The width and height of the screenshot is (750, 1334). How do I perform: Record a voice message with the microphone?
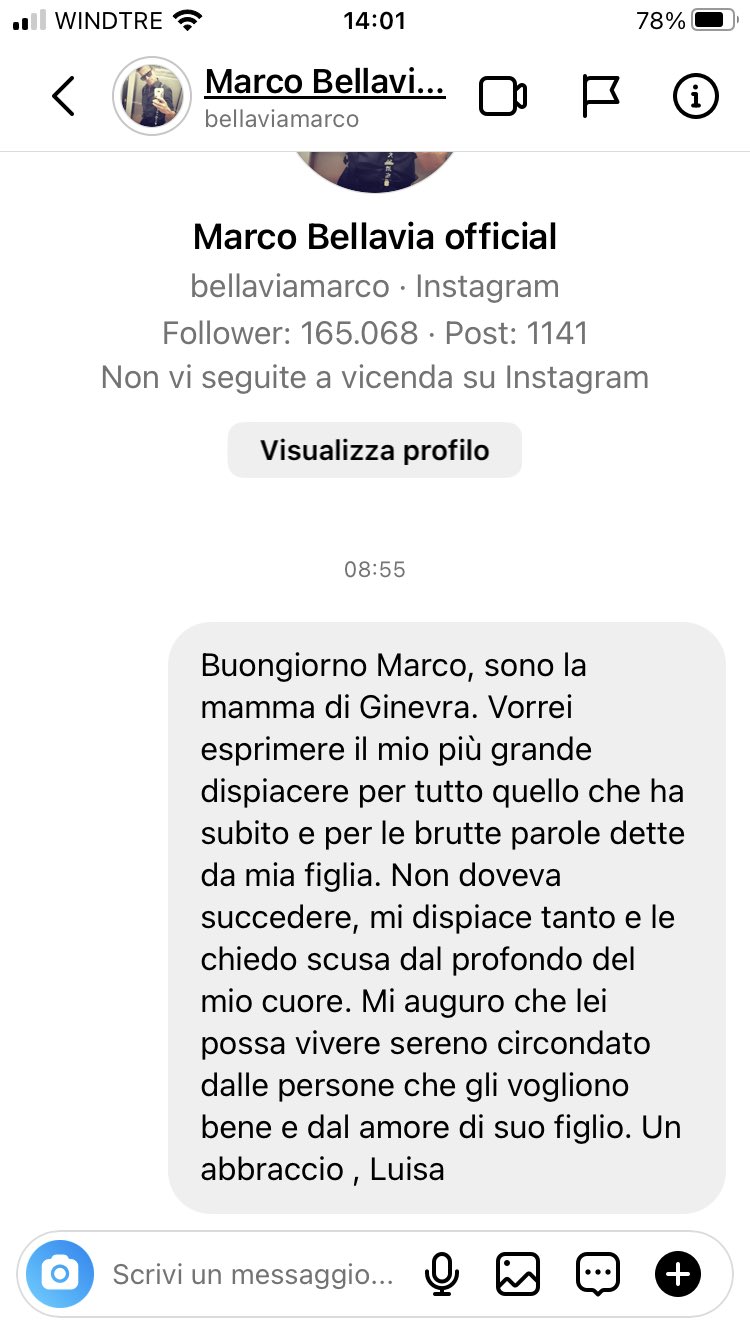pos(441,1274)
